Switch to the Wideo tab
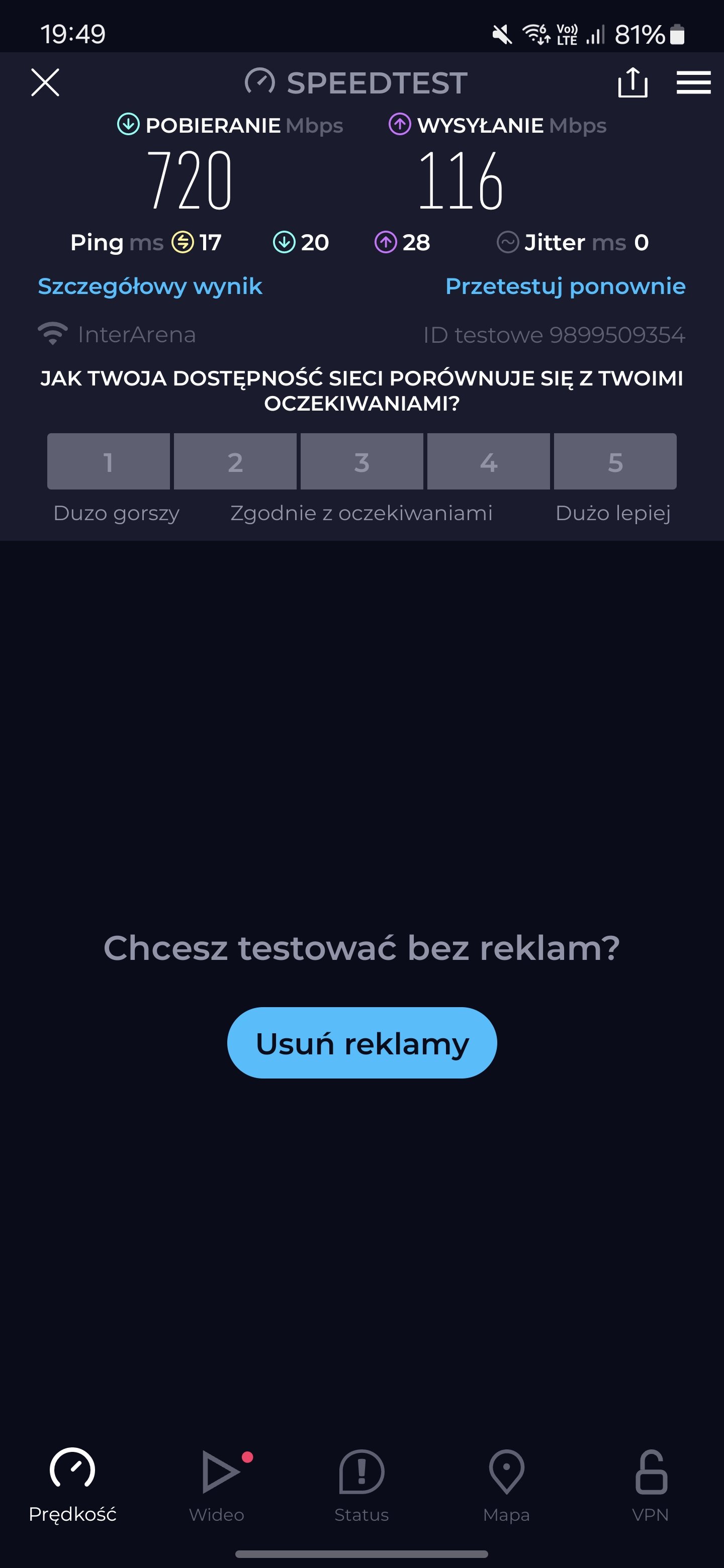 pos(217,1485)
